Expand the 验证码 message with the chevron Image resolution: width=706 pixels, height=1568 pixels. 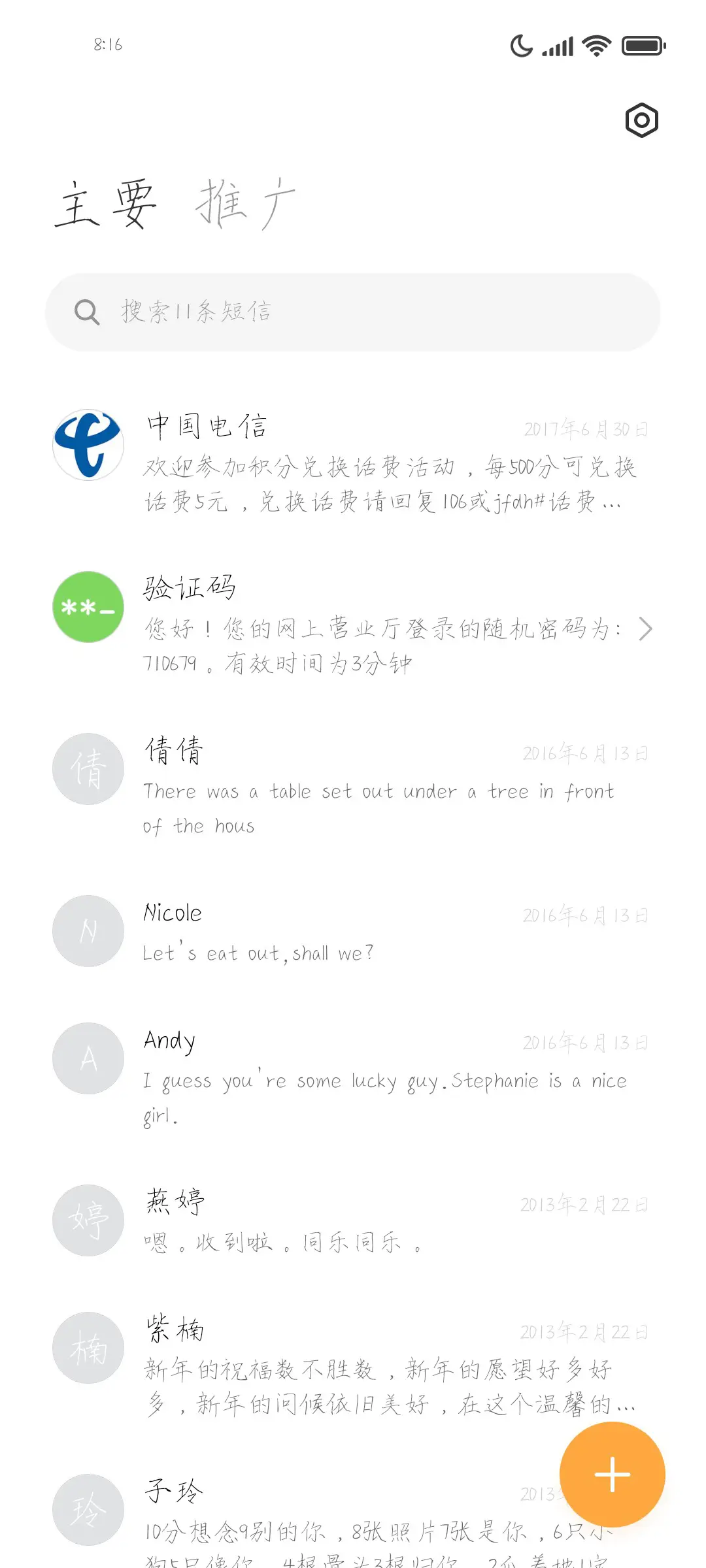646,629
